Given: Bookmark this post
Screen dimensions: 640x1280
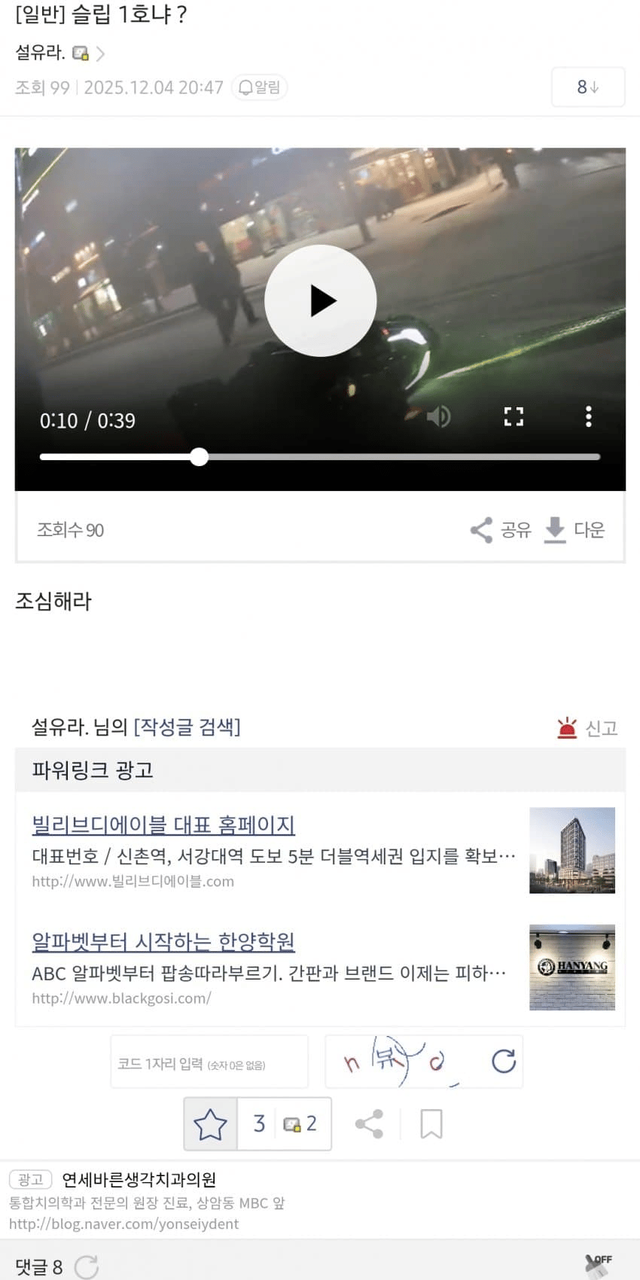Looking at the screenshot, I should click(431, 1124).
